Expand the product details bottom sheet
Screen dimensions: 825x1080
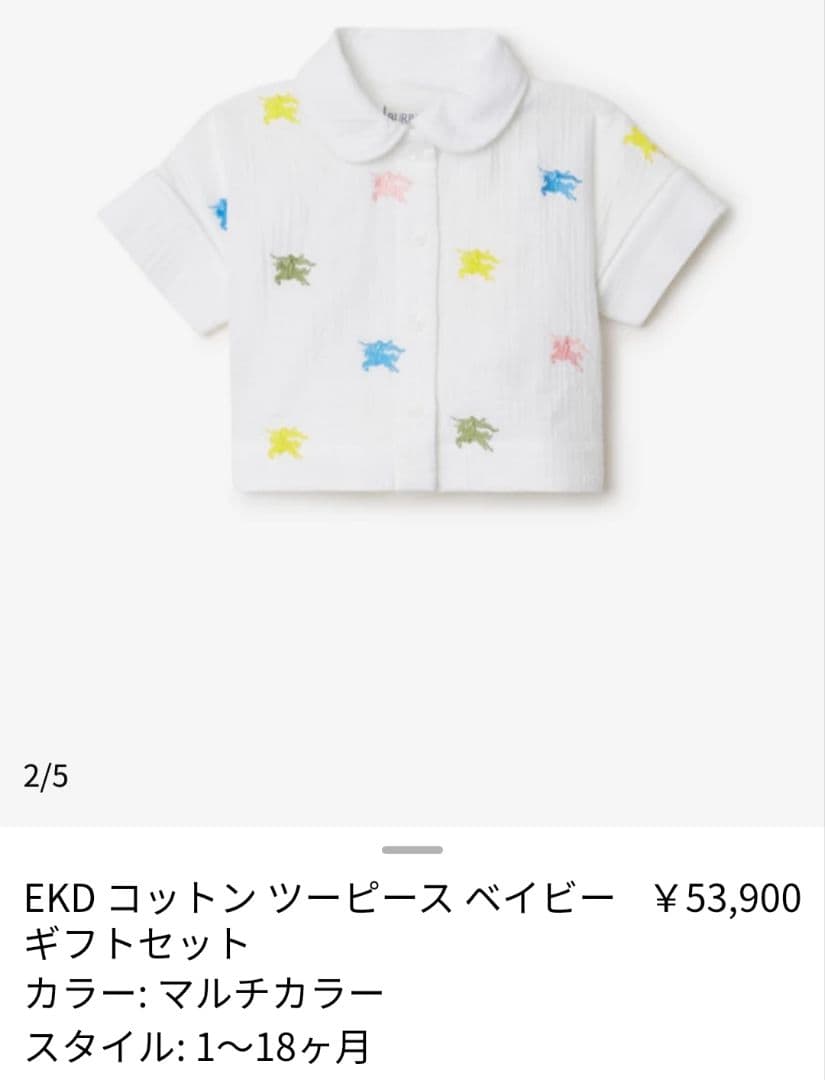[412, 848]
